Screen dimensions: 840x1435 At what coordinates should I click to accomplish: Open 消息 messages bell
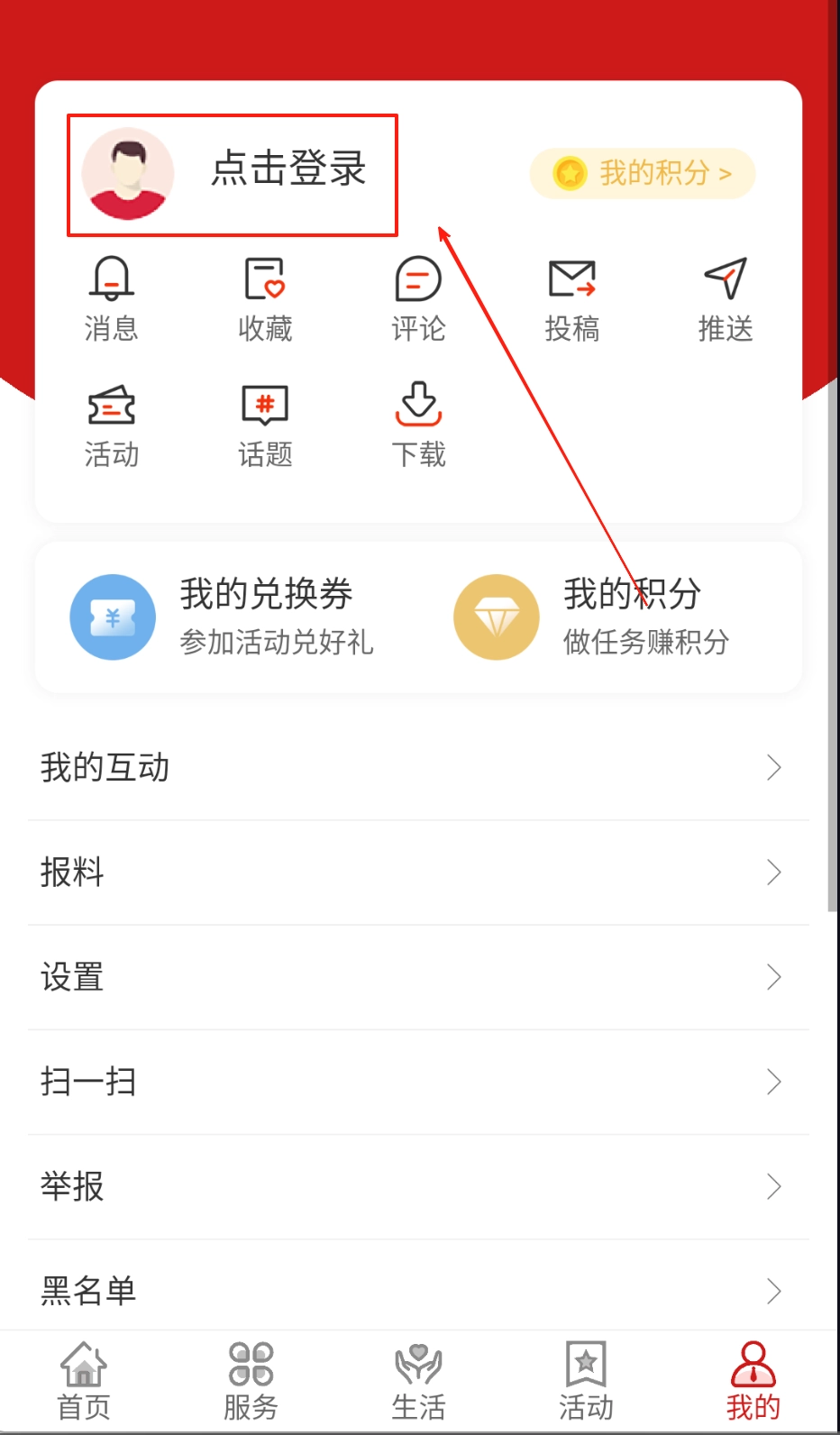(111, 298)
